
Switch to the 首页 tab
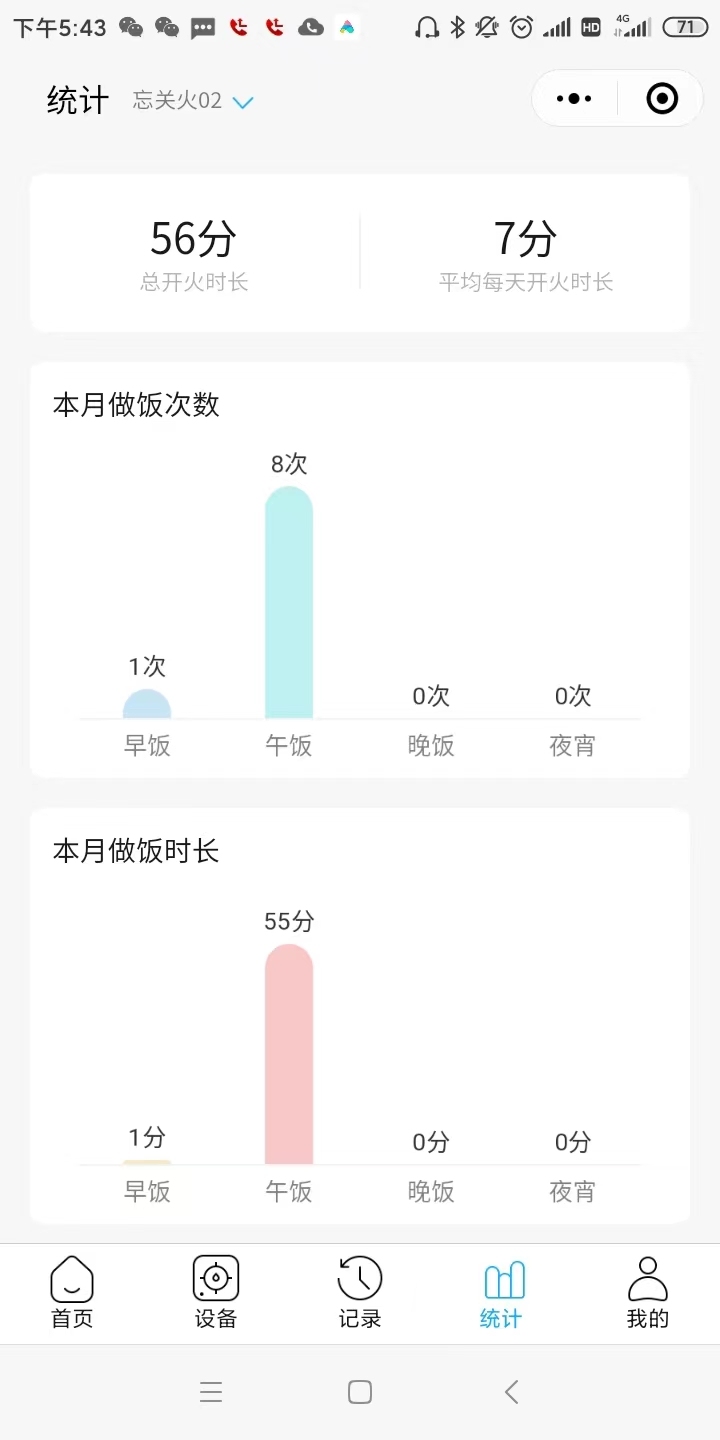[x=72, y=1293]
